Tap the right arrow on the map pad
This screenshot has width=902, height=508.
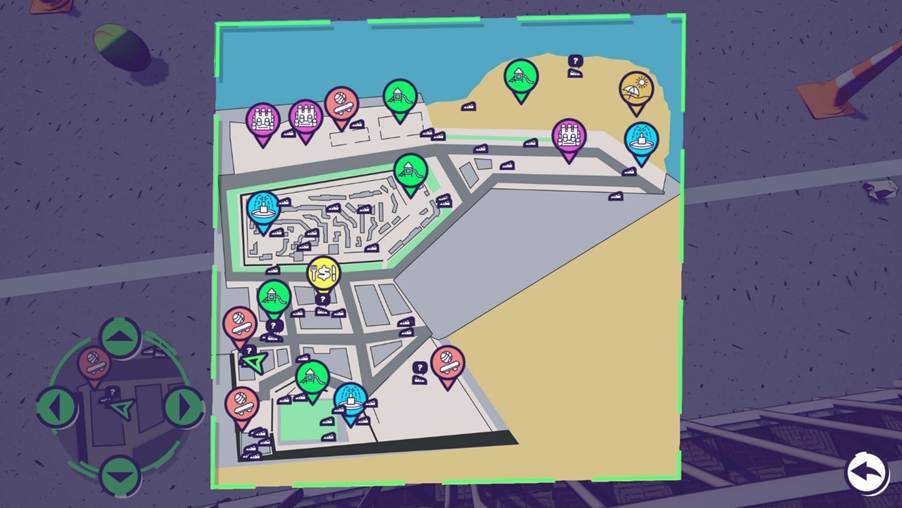pyautogui.click(x=183, y=406)
